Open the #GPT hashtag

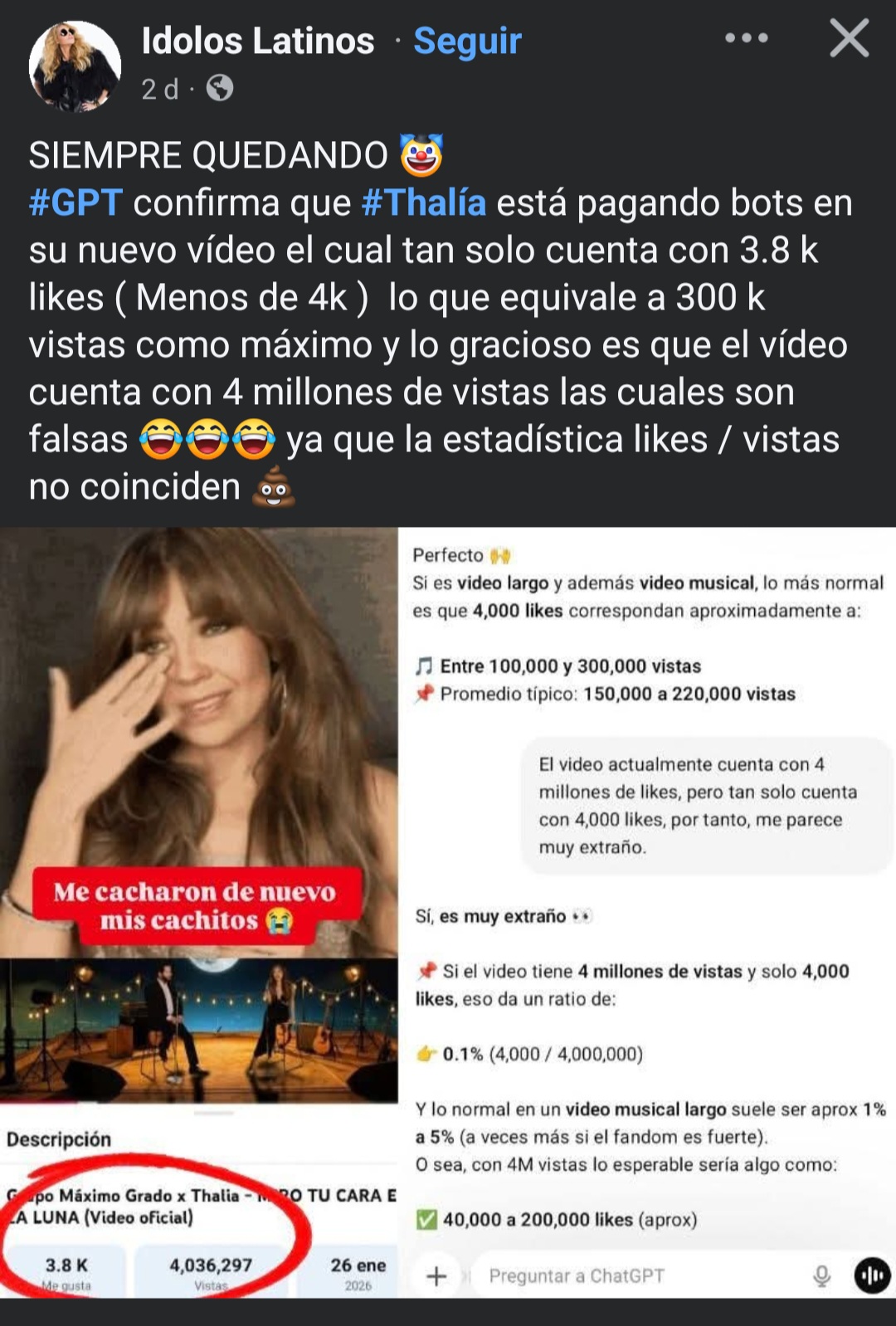[x=75, y=202]
